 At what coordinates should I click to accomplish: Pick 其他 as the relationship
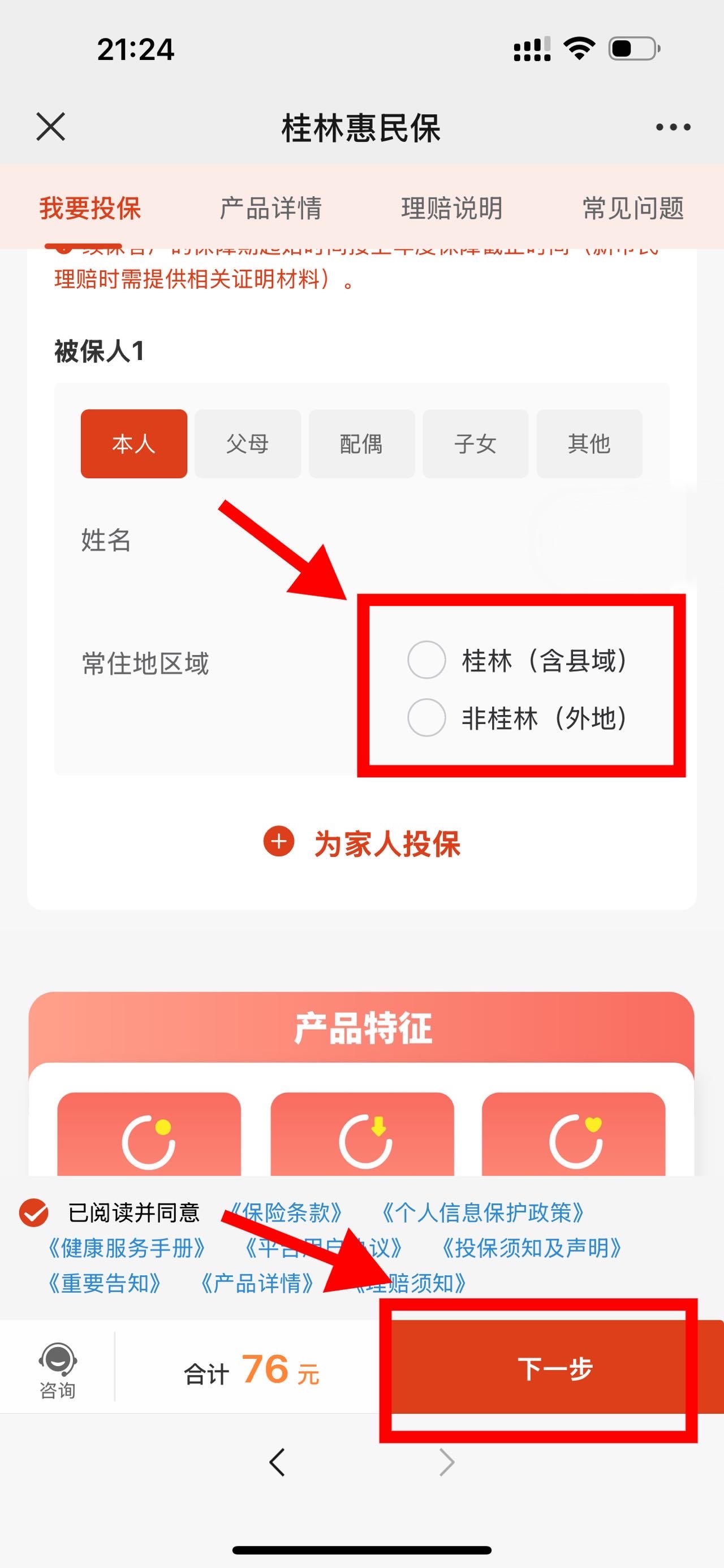[x=589, y=444]
